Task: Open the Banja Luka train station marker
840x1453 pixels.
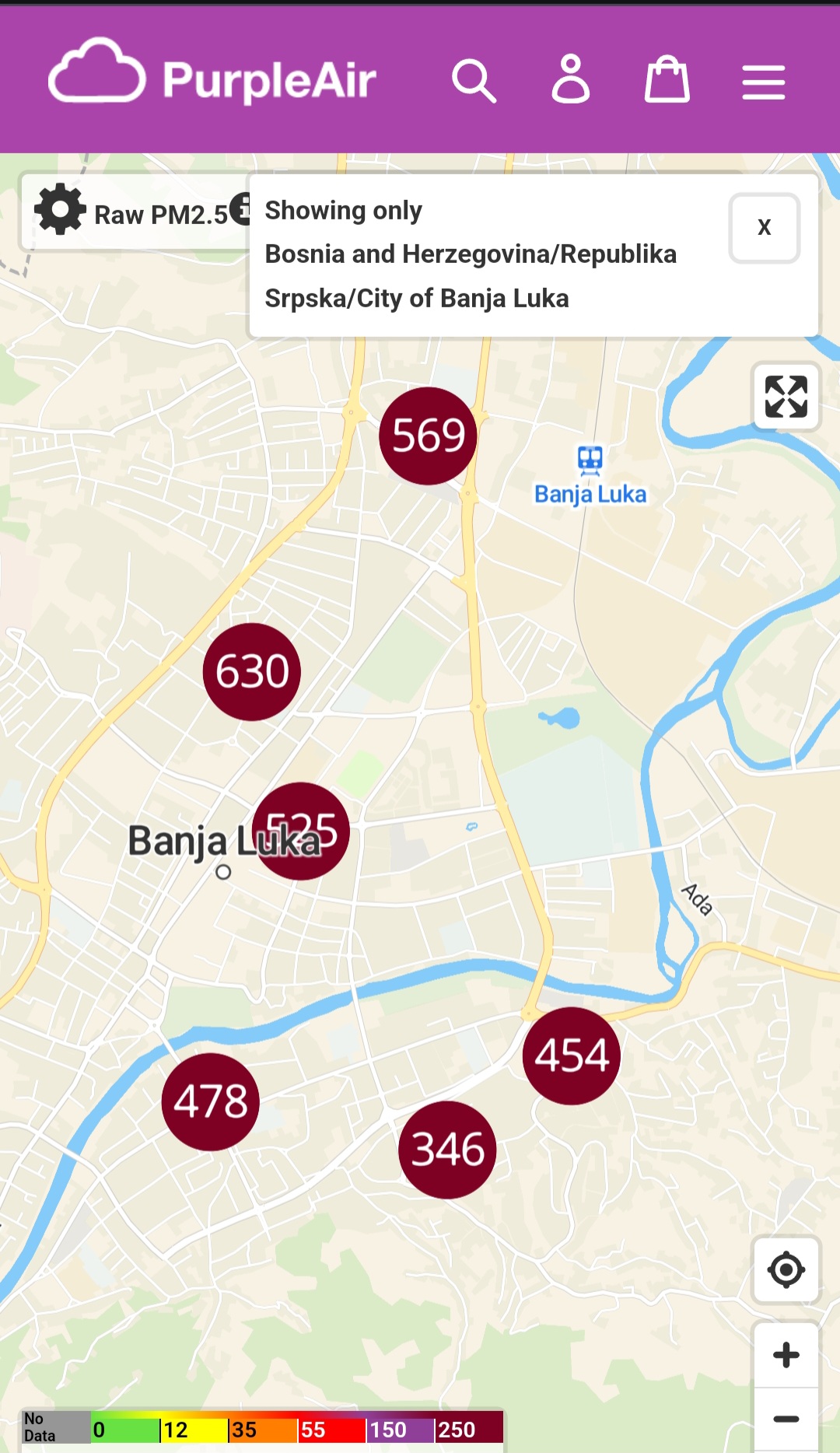Action: coord(590,460)
